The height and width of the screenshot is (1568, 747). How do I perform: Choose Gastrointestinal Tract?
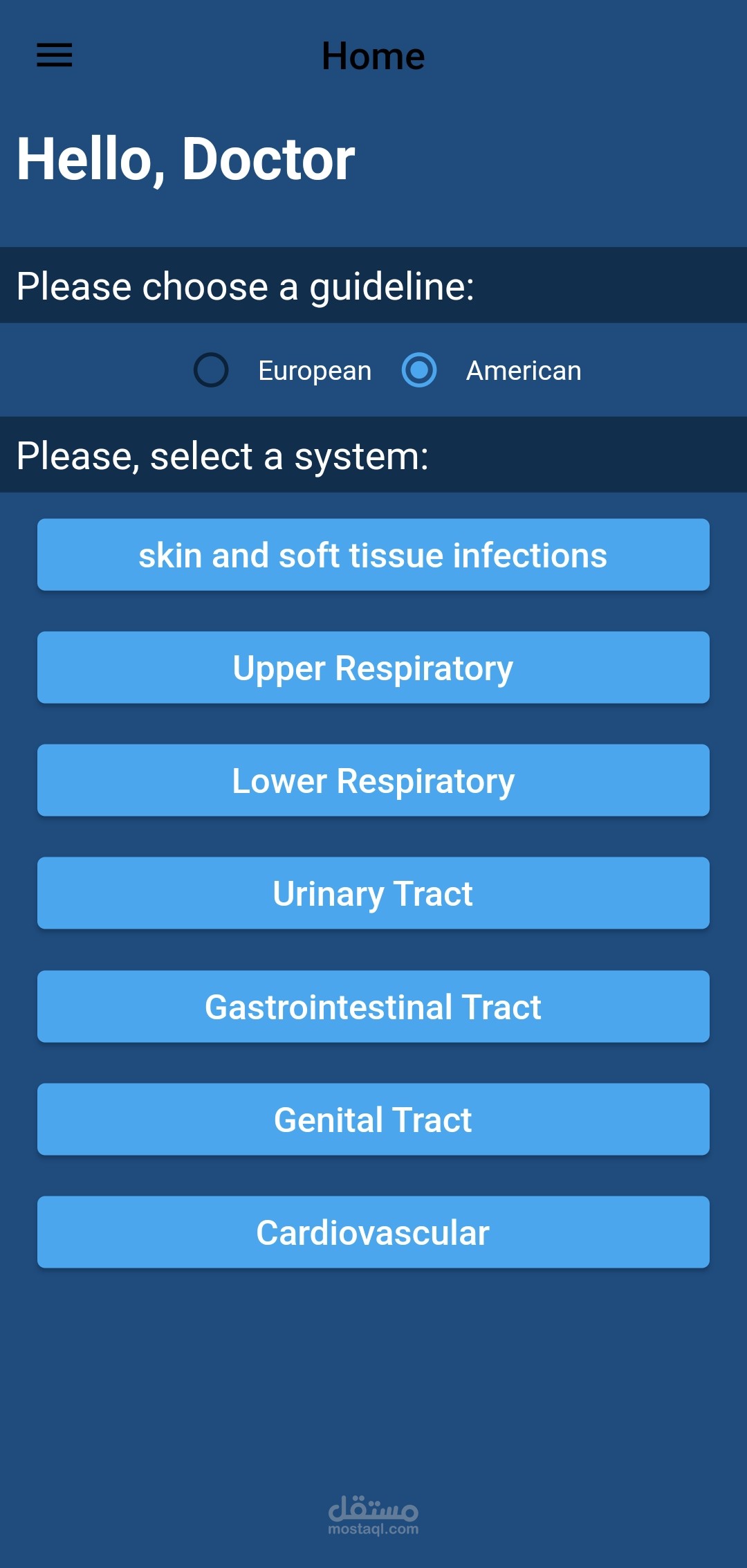(373, 1007)
